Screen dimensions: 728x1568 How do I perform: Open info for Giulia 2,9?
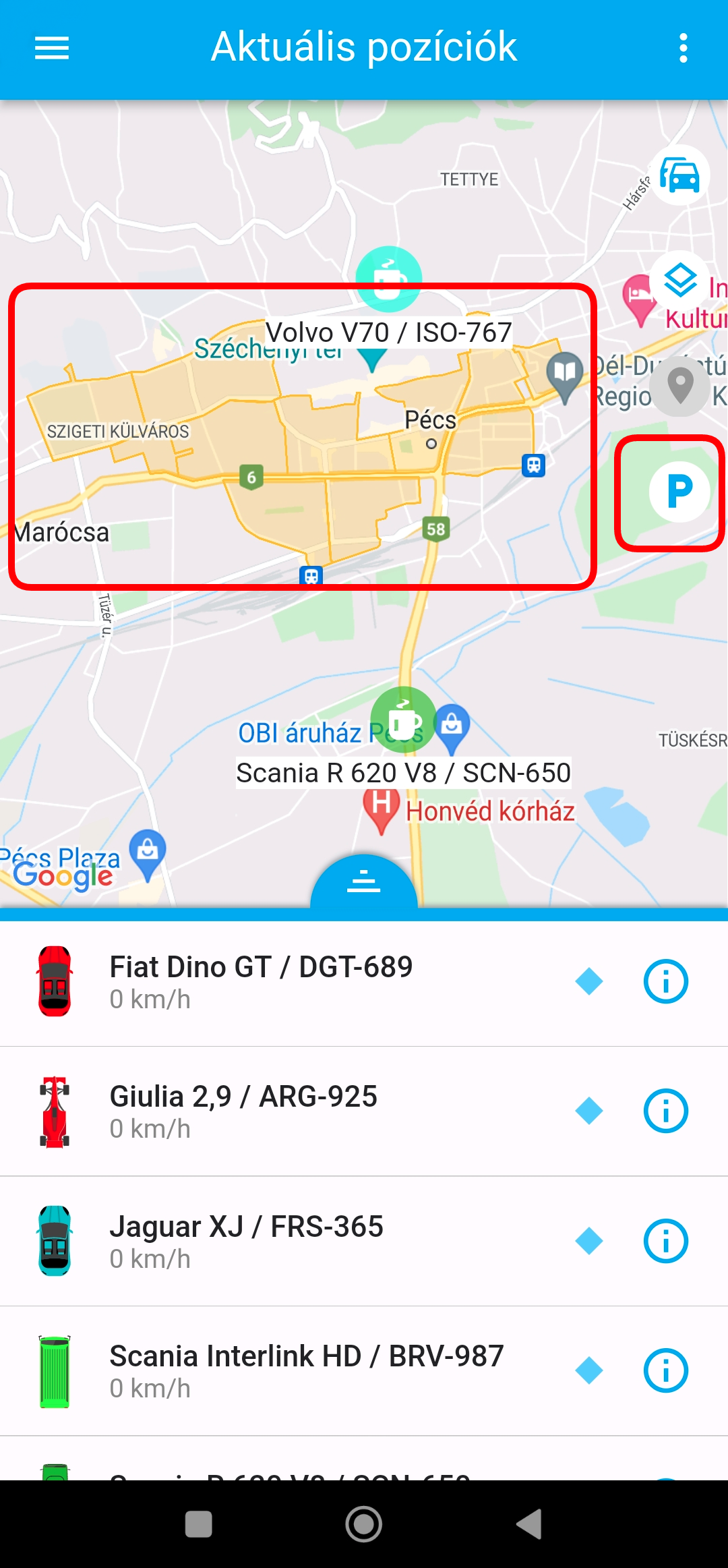click(x=665, y=1111)
